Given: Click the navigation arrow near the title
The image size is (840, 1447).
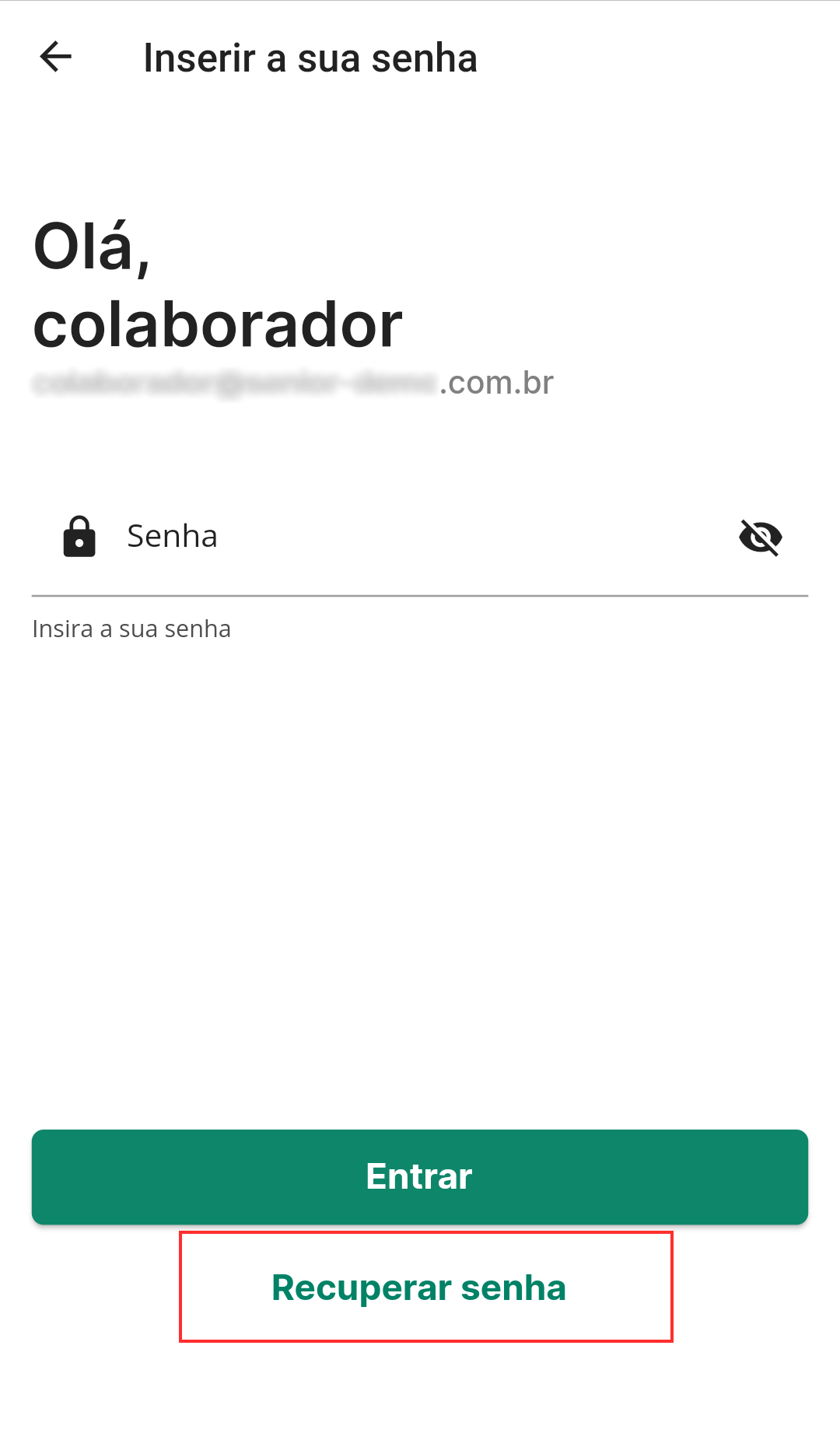Looking at the screenshot, I should [x=56, y=56].
